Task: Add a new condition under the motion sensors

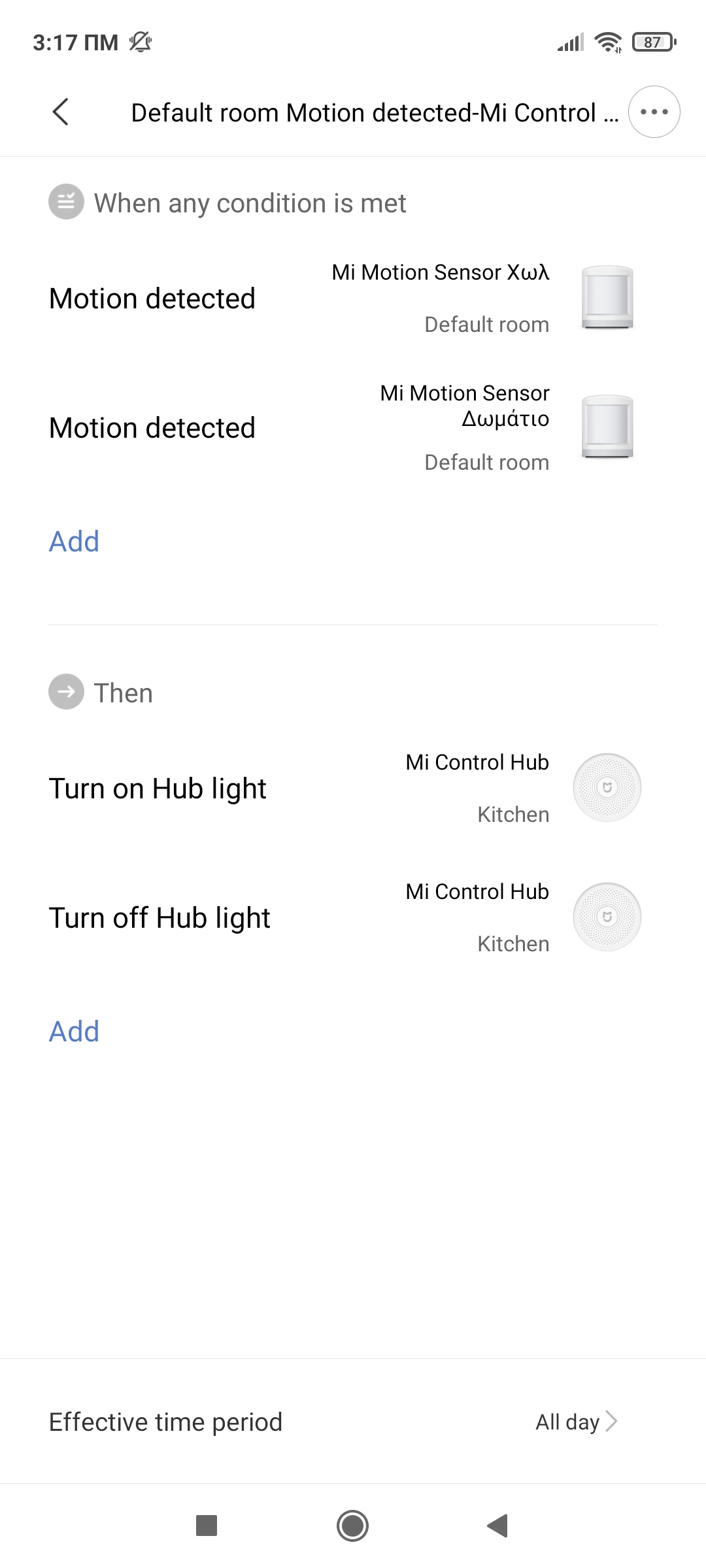Action: [x=74, y=542]
